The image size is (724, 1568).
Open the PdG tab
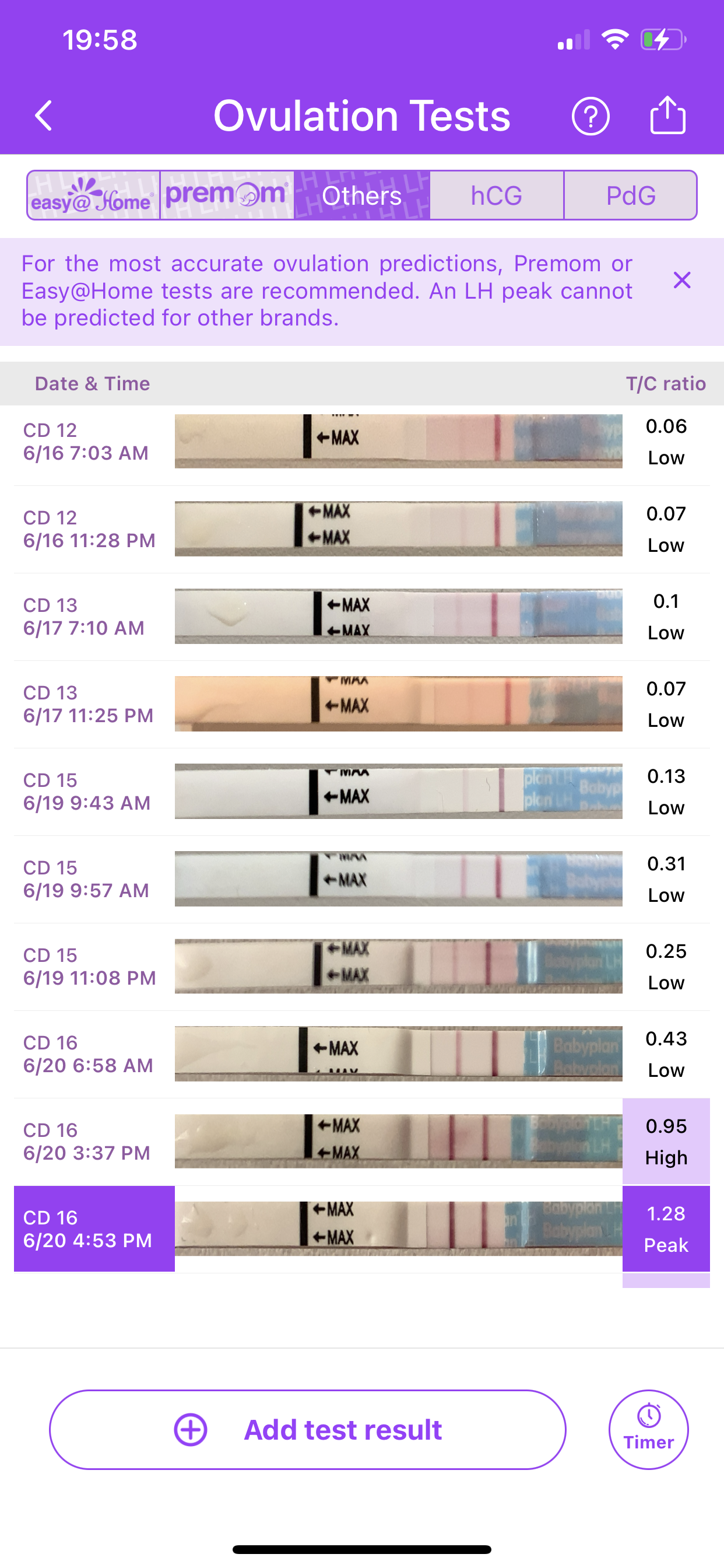[x=630, y=195]
